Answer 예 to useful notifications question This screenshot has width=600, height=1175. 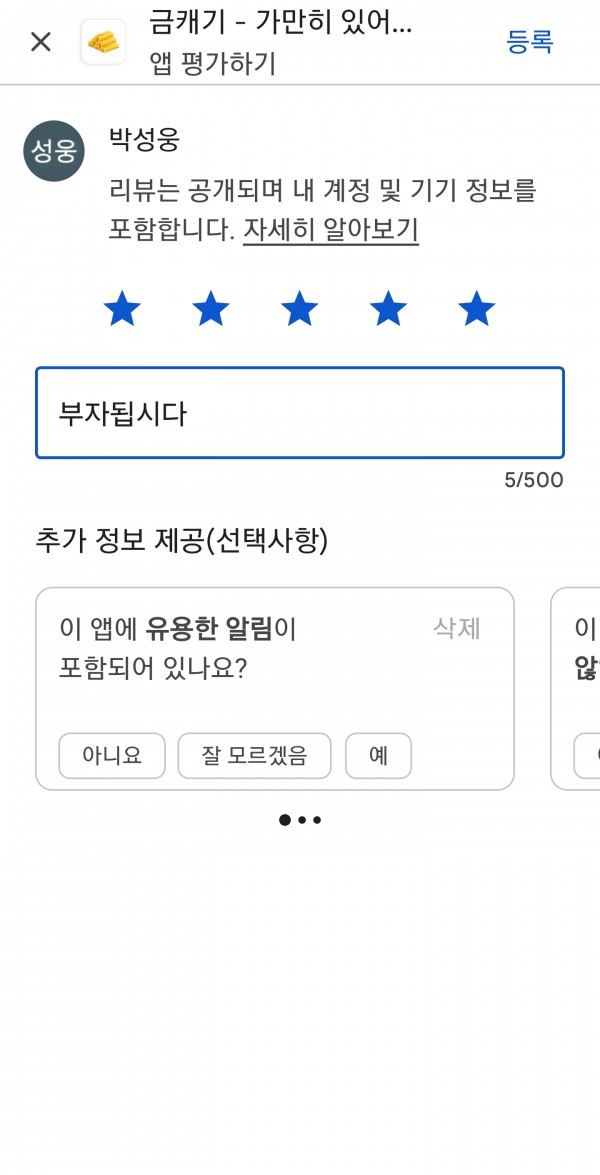click(x=378, y=755)
